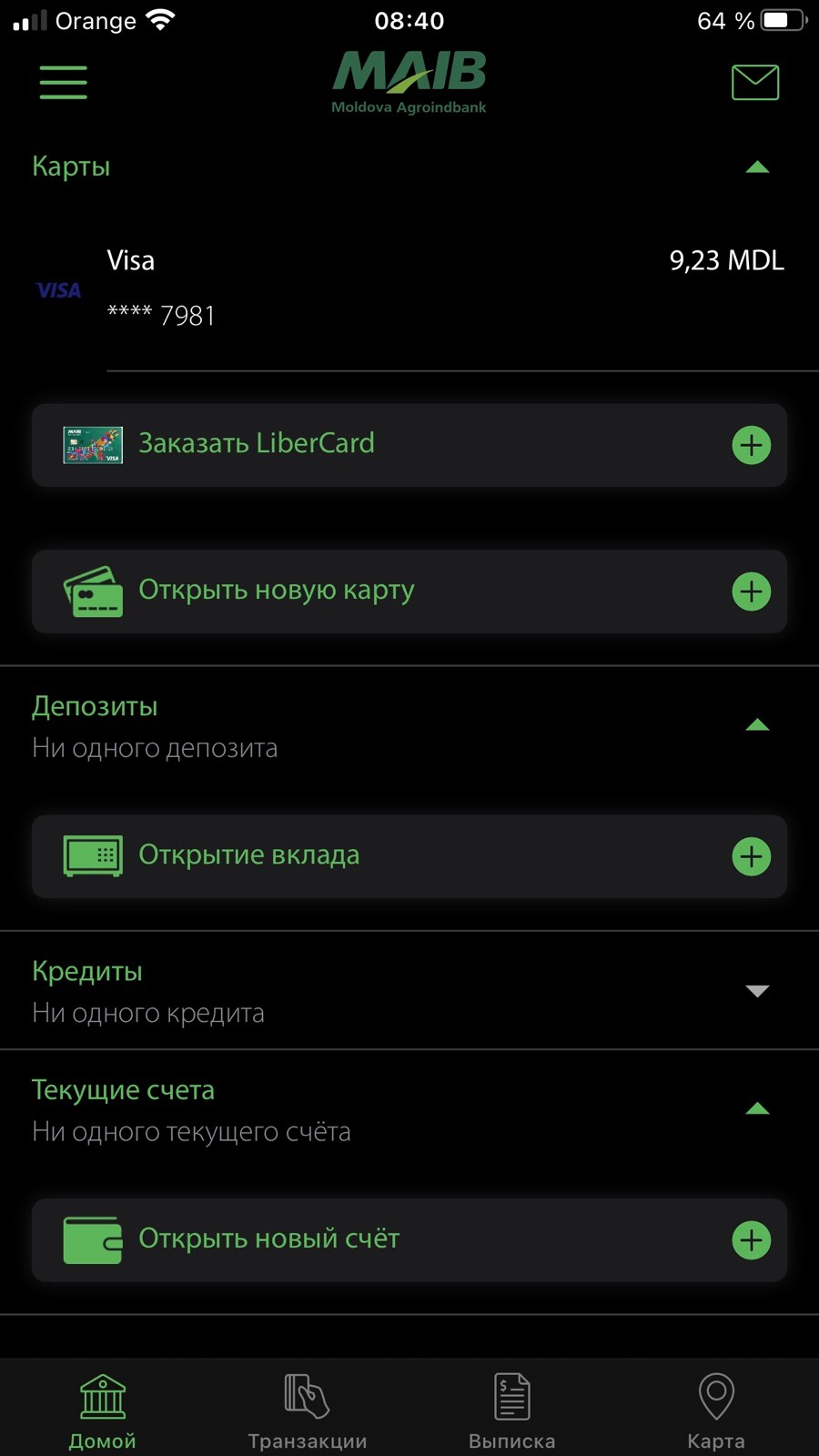Tap Открытие вклада
Viewport: 819px width, 1456px height.
pyautogui.click(x=409, y=856)
